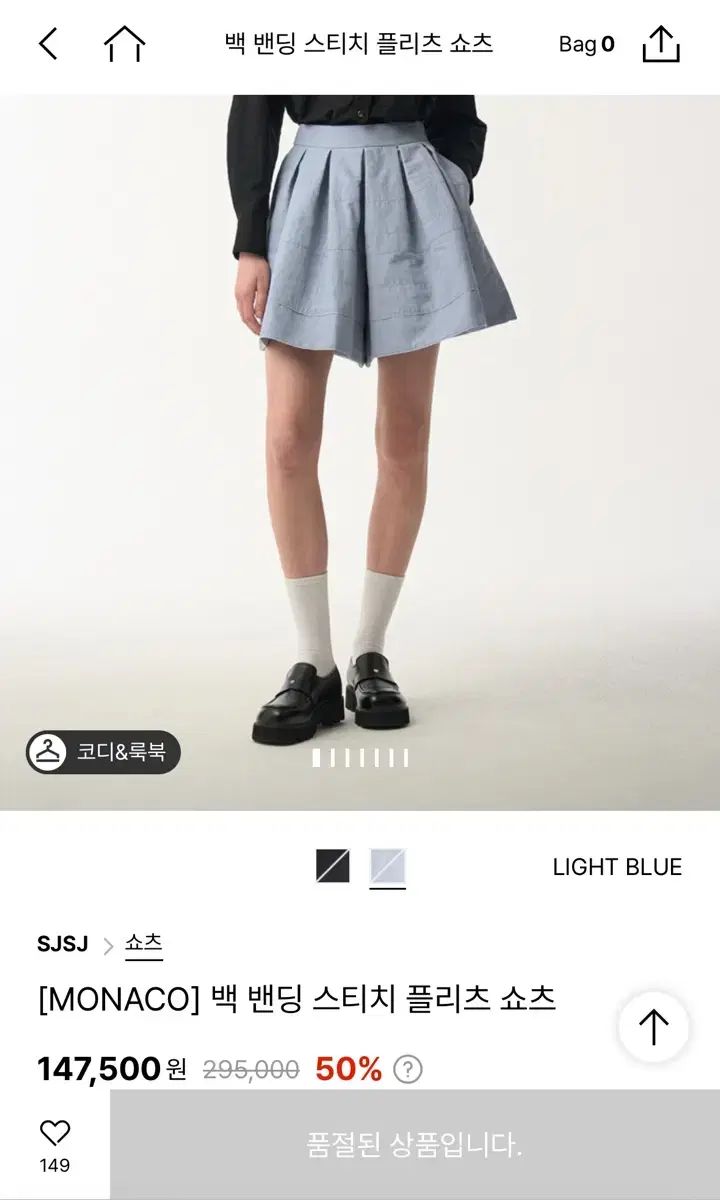Open the shopping Bag
The image size is (720, 1200).
pos(586,44)
